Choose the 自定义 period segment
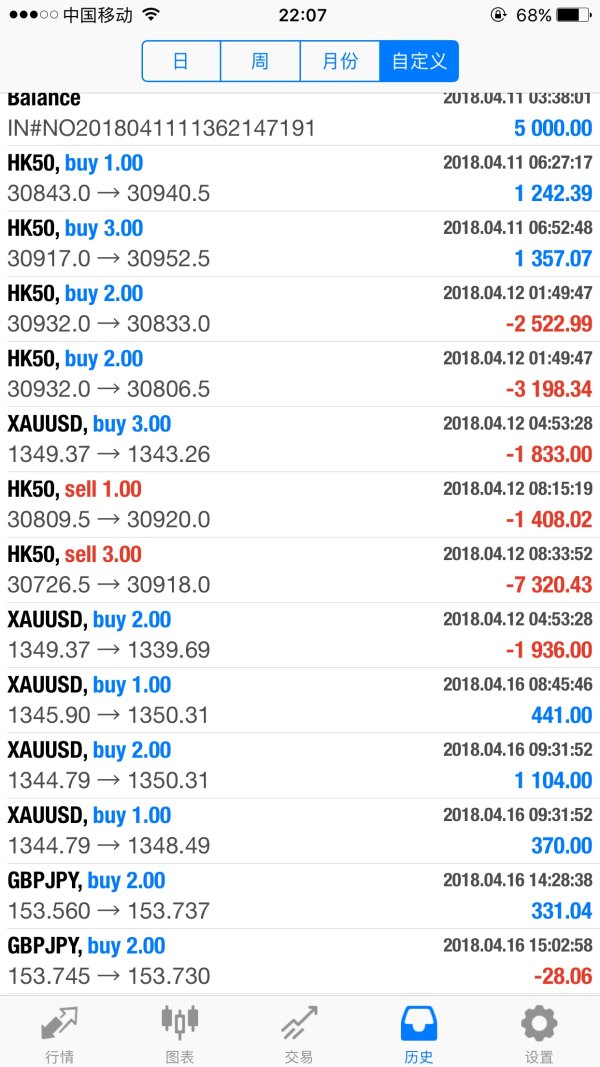 pos(419,61)
